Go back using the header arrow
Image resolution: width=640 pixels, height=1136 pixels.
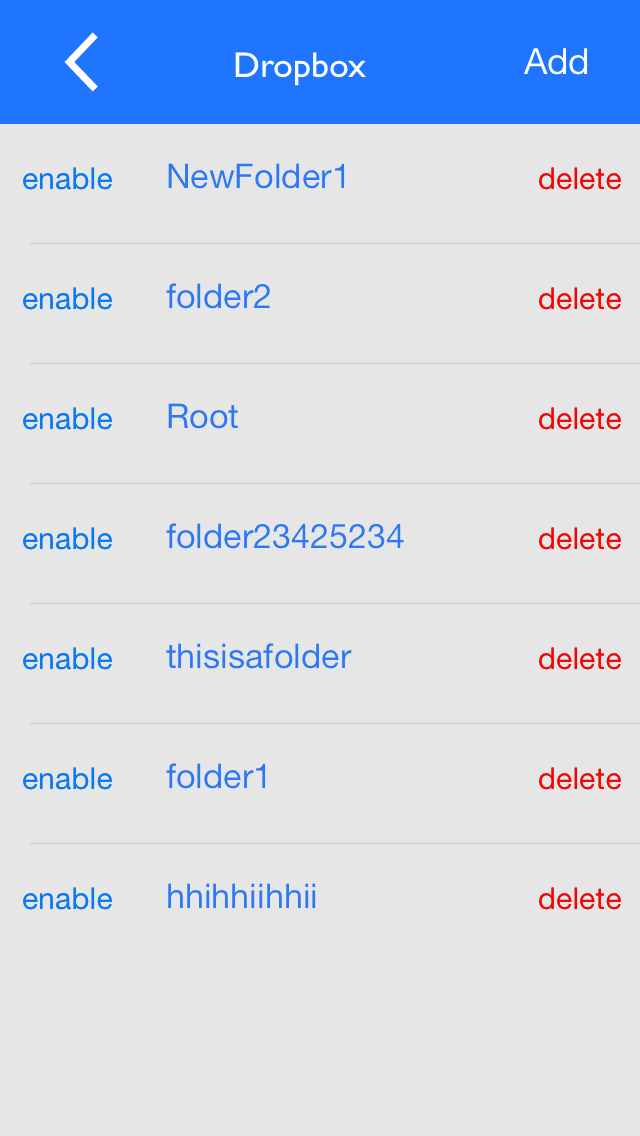[82, 62]
